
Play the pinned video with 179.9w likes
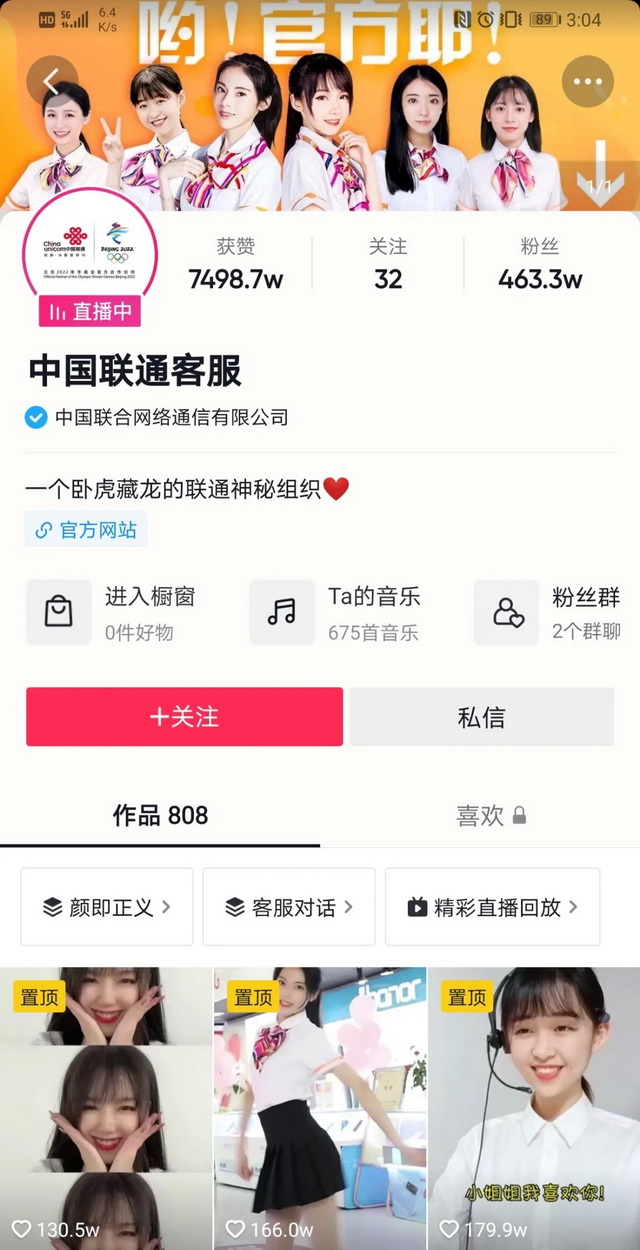tap(534, 1100)
